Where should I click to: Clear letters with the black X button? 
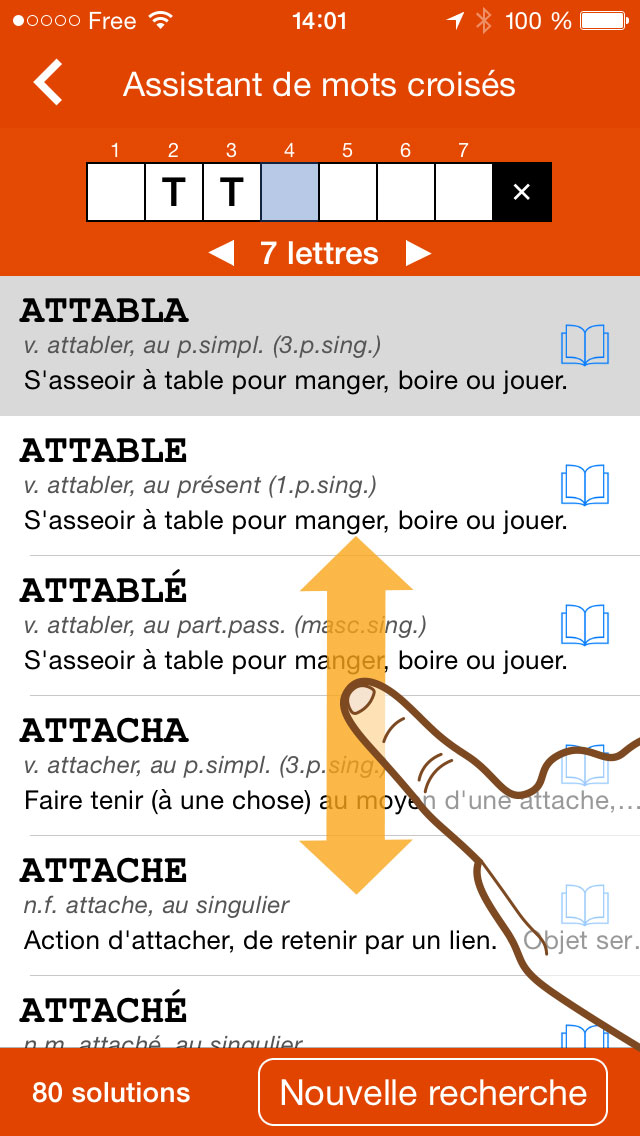pos(522,192)
